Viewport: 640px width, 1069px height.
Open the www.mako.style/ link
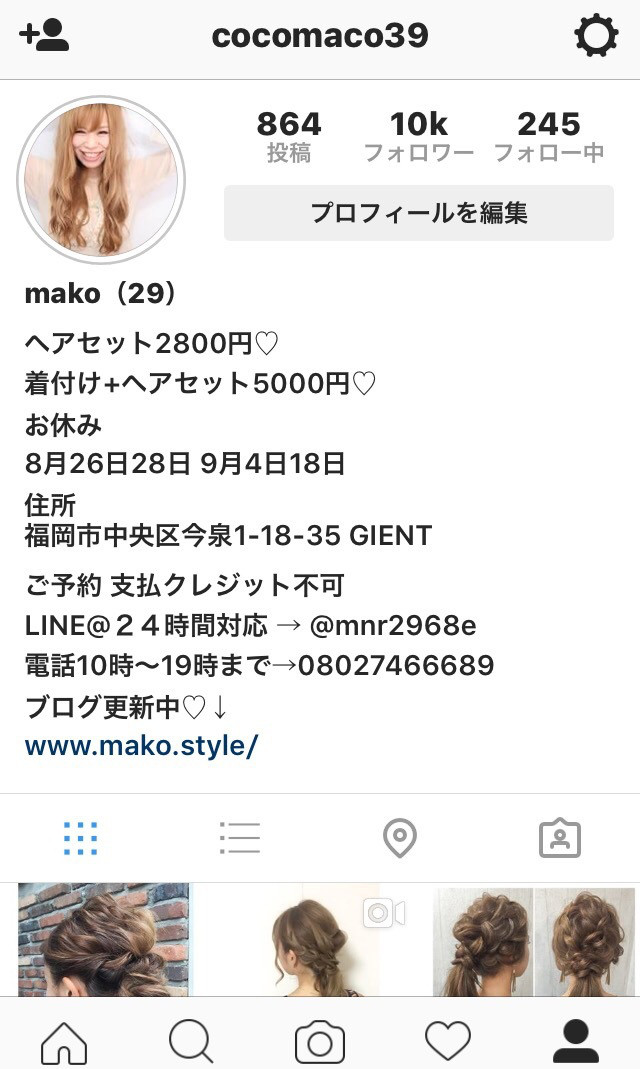[x=141, y=745]
